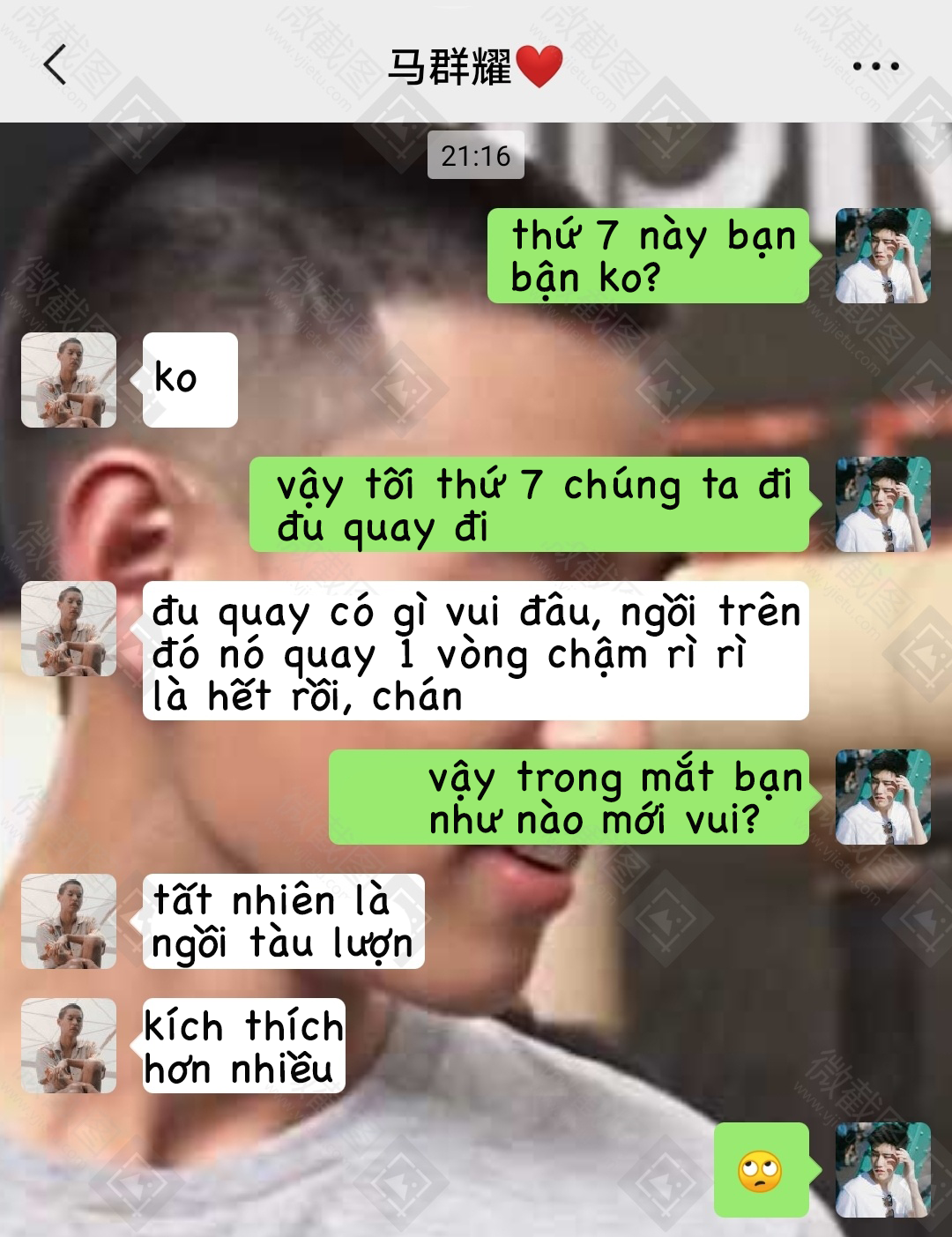The width and height of the screenshot is (952, 1237).
Task: Go back from the chat
Action: tap(55, 65)
